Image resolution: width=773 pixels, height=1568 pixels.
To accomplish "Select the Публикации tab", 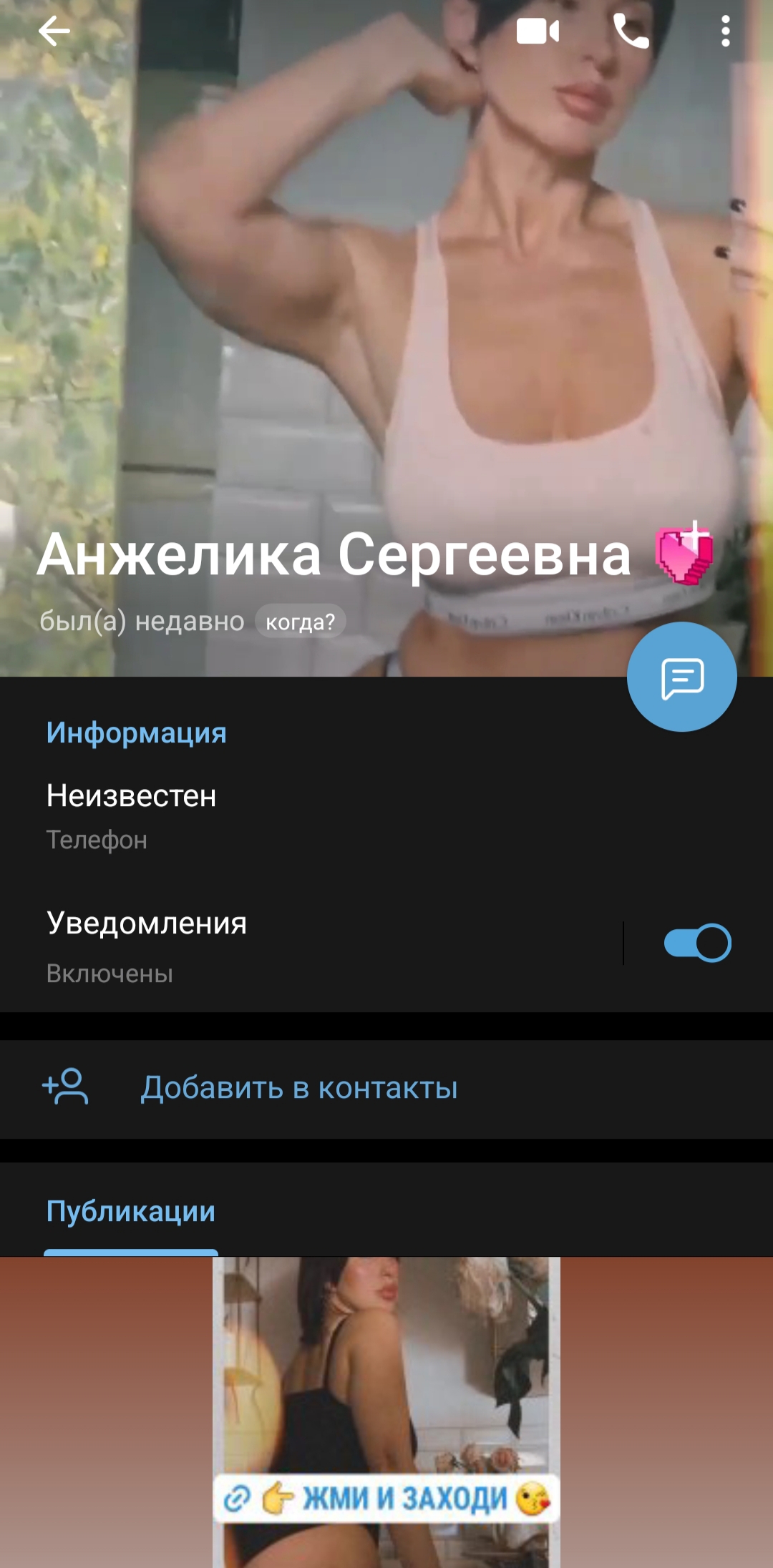I will click(131, 1212).
